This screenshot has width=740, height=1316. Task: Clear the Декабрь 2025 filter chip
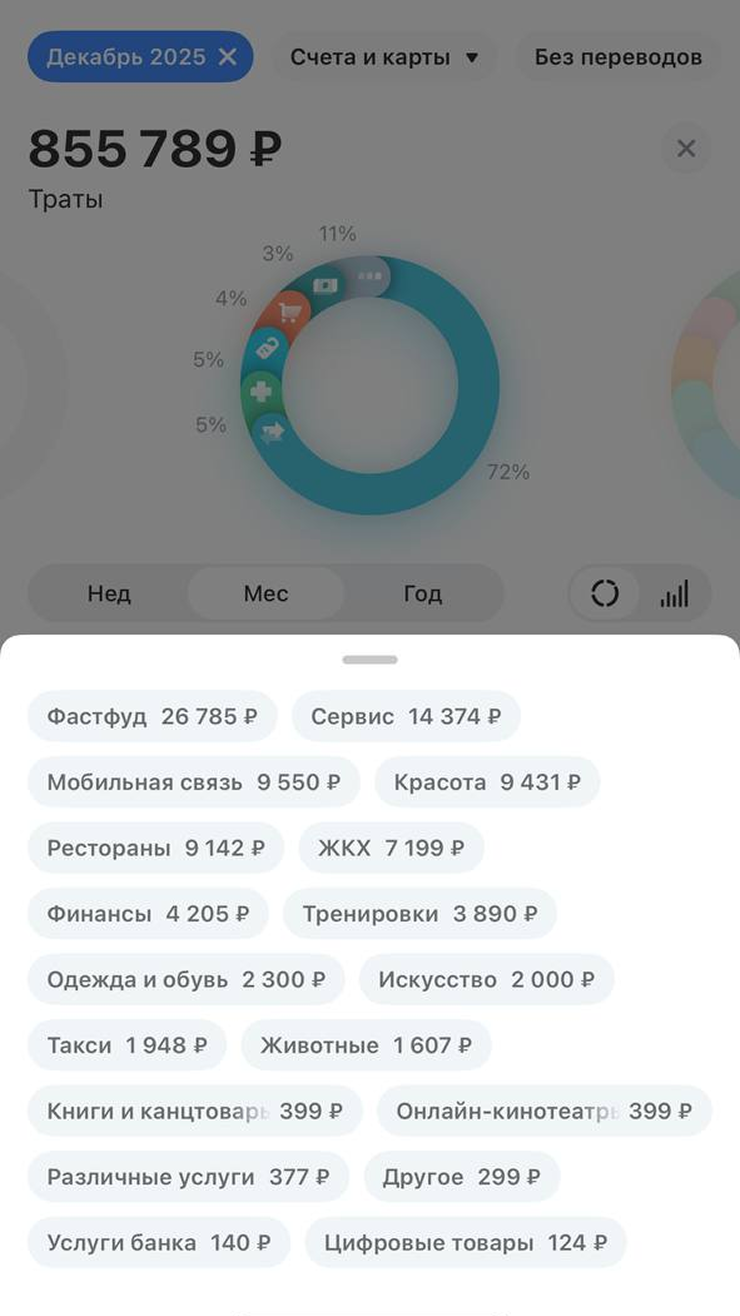(x=228, y=57)
